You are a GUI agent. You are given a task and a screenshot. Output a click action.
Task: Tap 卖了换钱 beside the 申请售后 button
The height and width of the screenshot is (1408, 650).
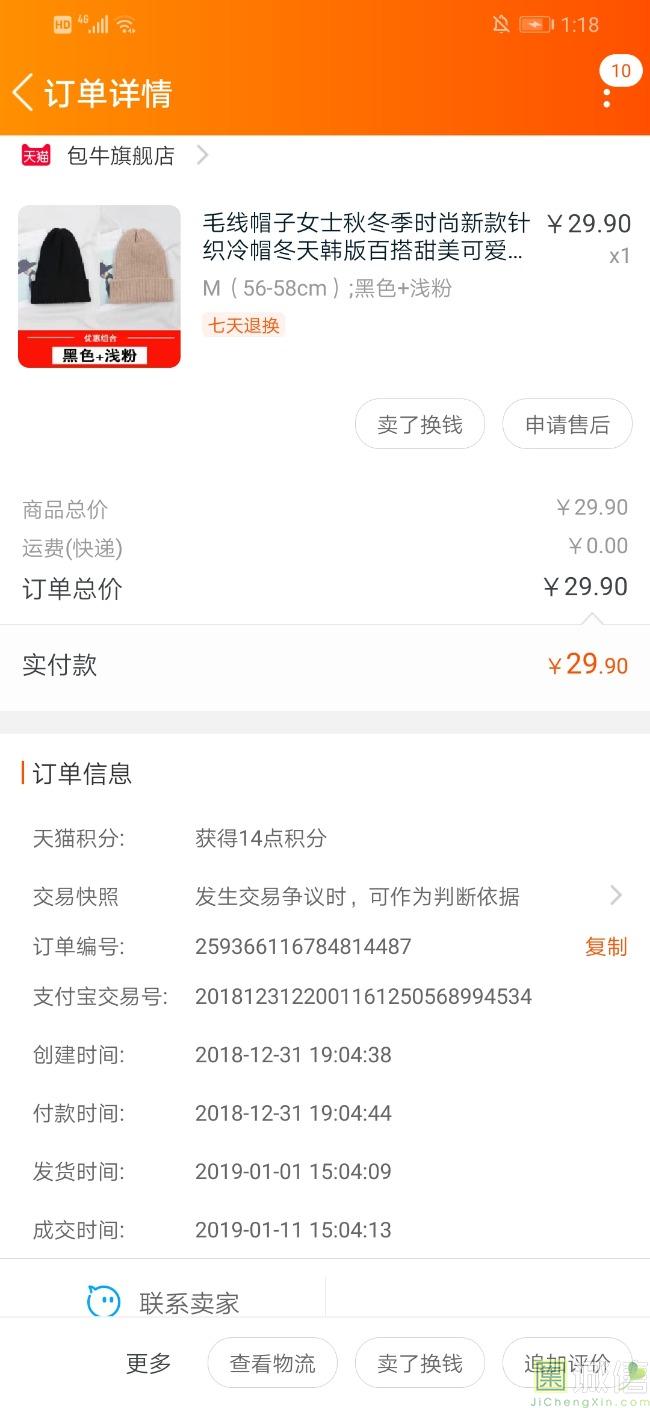(419, 424)
